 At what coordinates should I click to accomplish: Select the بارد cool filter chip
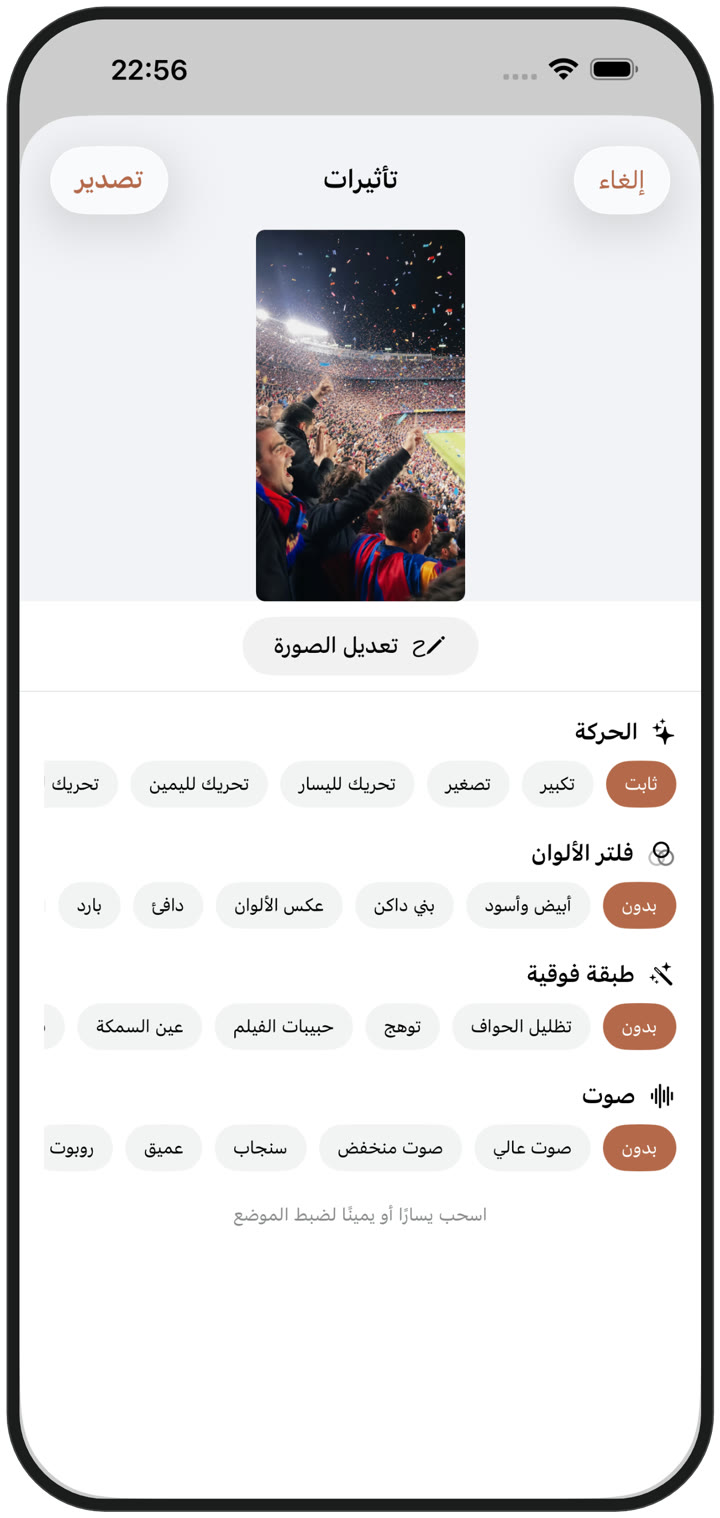tap(90, 906)
